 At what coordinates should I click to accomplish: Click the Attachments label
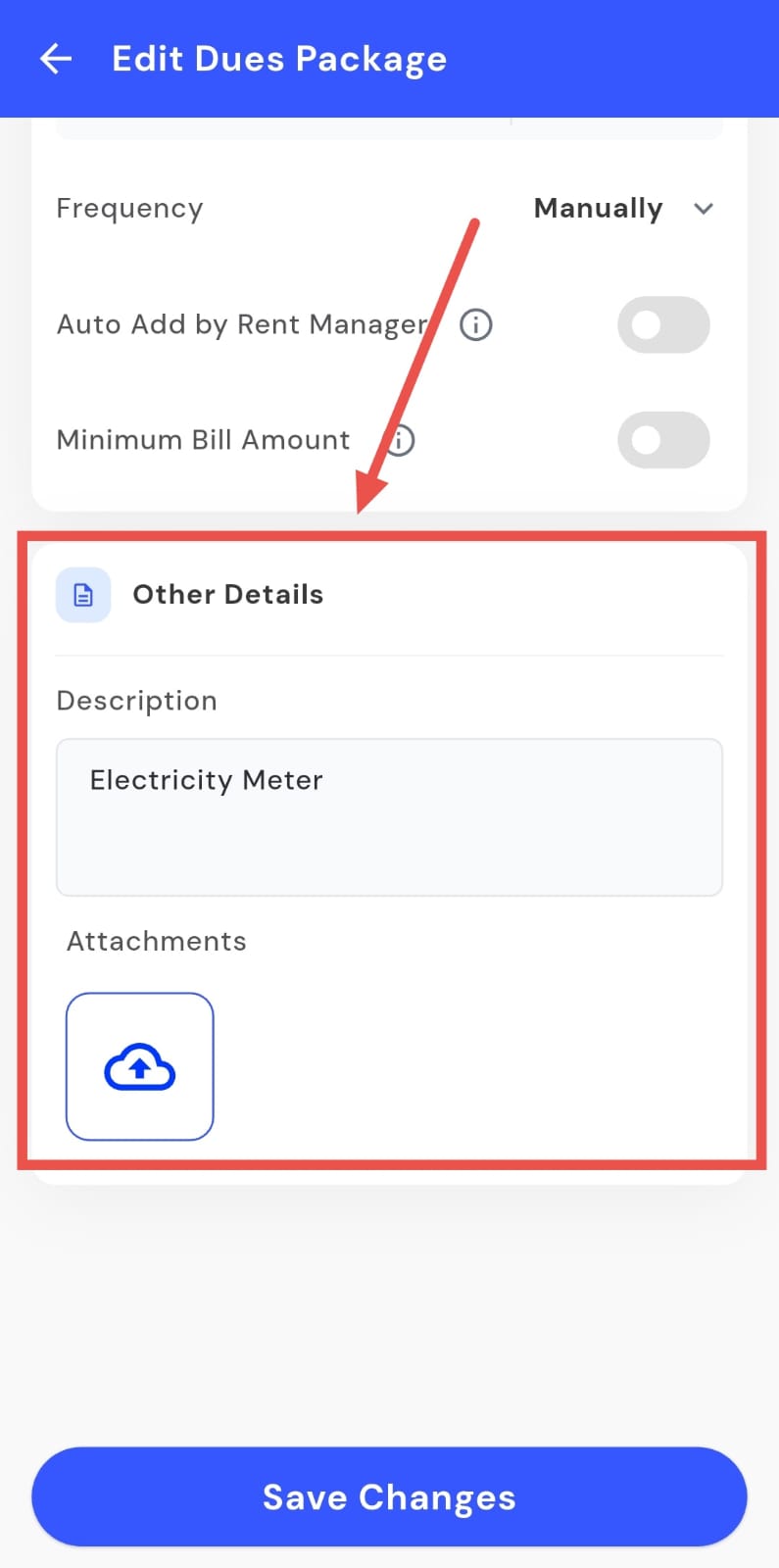156,941
